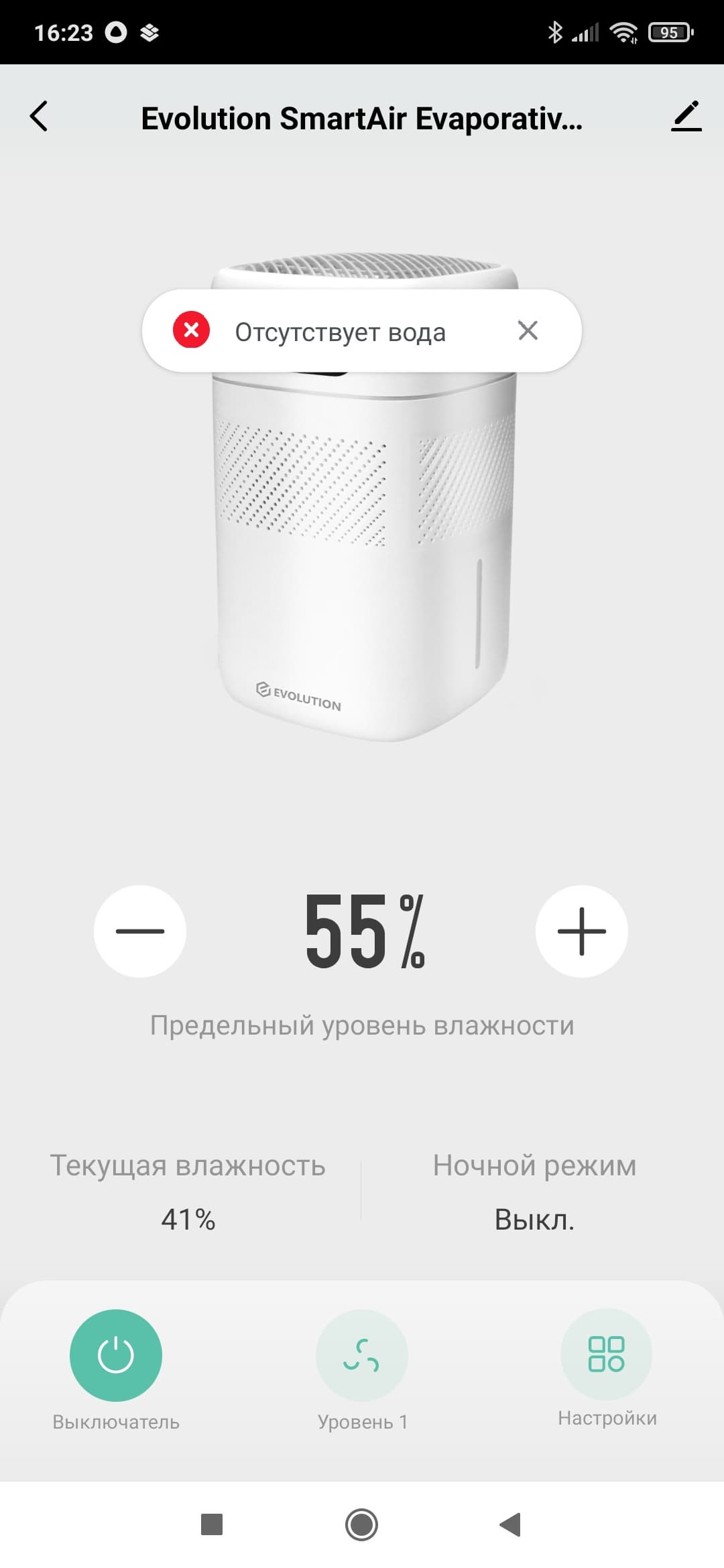Viewport: 724px width, 1568px height.
Task: Open recent apps from the navigation bar
Action: tap(212, 1524)
